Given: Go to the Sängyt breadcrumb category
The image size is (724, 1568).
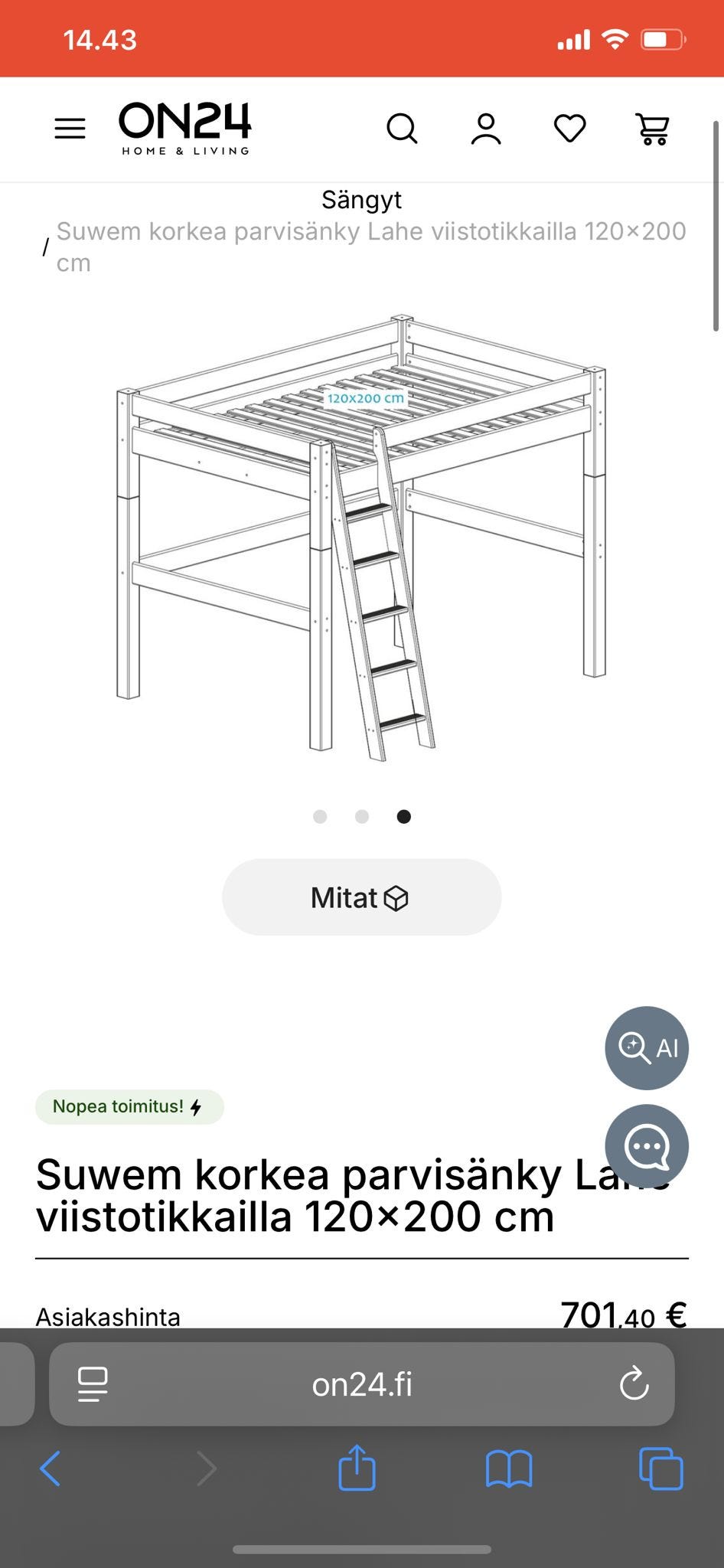Looking at the screenshot, I should click(361, 200).
